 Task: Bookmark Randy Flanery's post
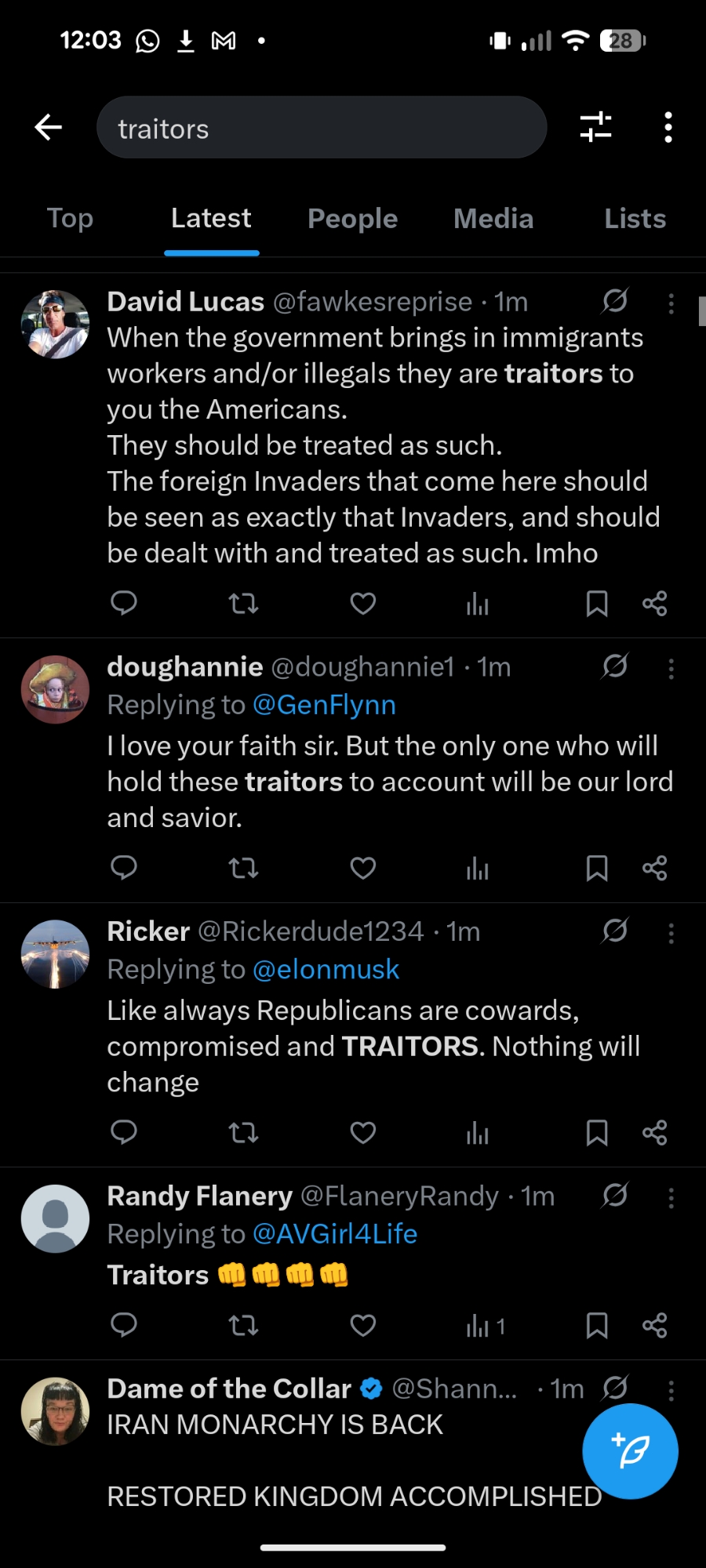pyautogui.click(x=597, y=1326)
